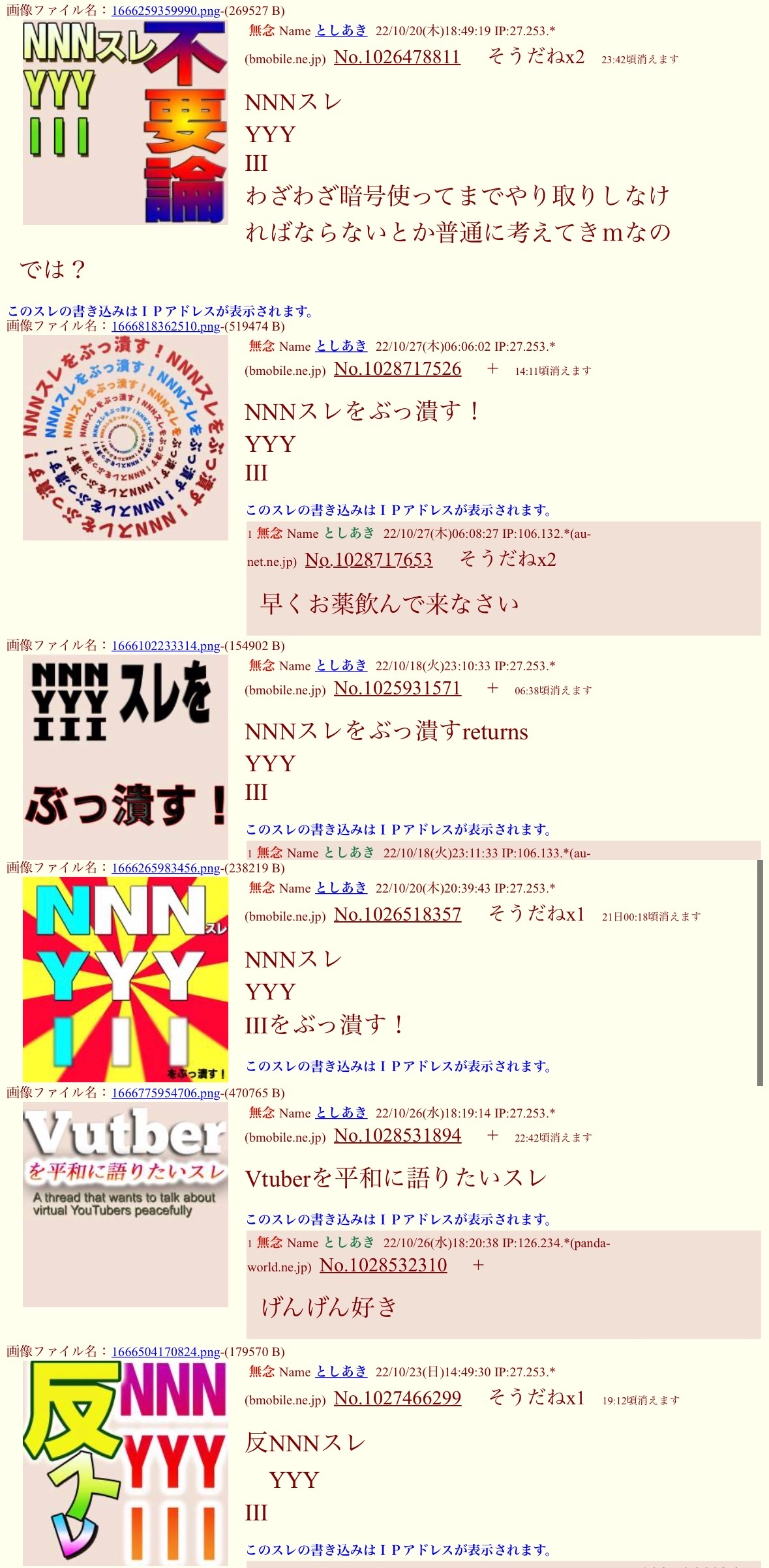The width and height of the screenshot is (769, 1568).
Task: Open post No.1026478811 link
Action: (397, 57)
